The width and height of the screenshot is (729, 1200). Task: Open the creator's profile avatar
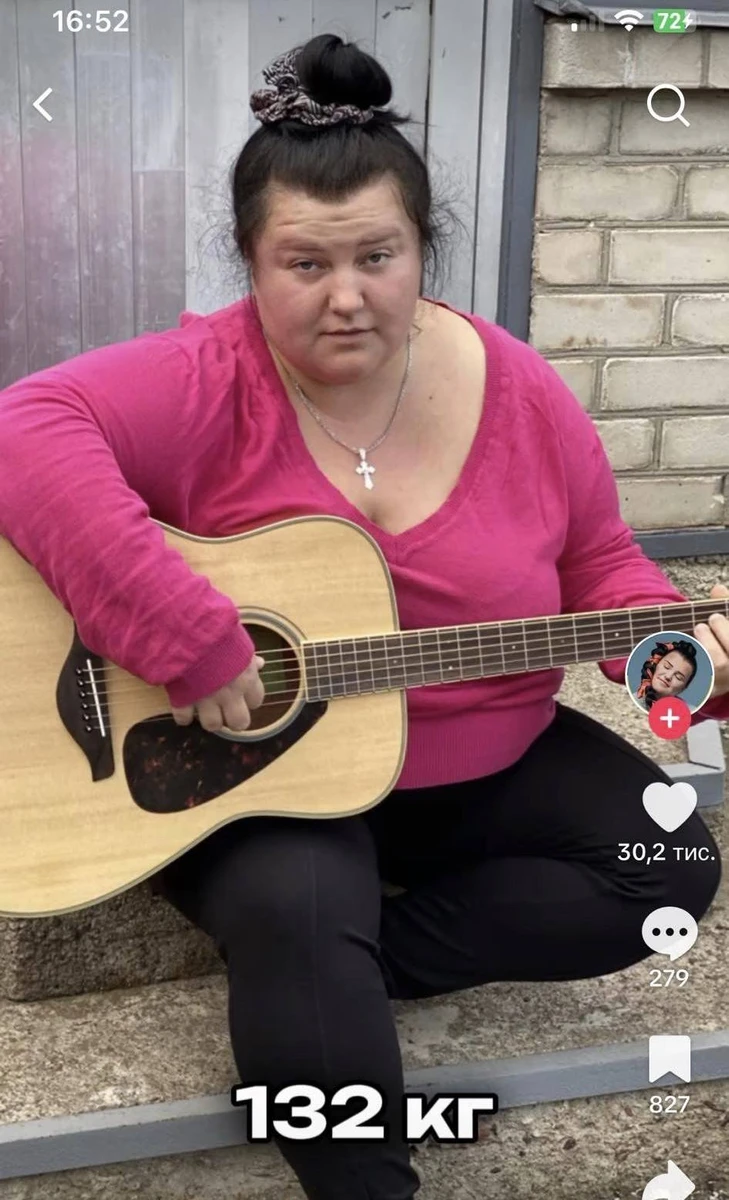click(669, 672)
